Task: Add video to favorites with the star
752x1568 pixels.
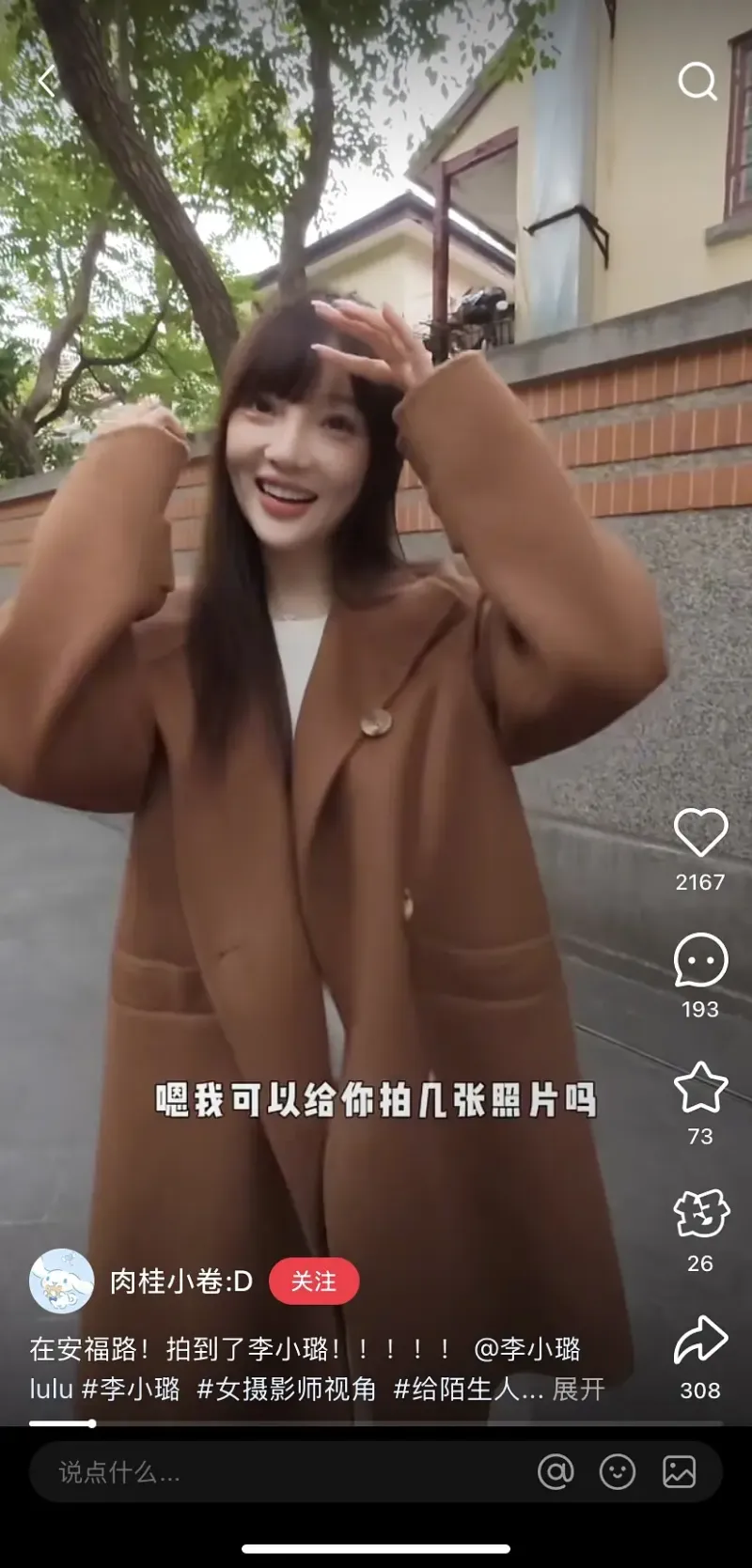Action: (700, 1087)
